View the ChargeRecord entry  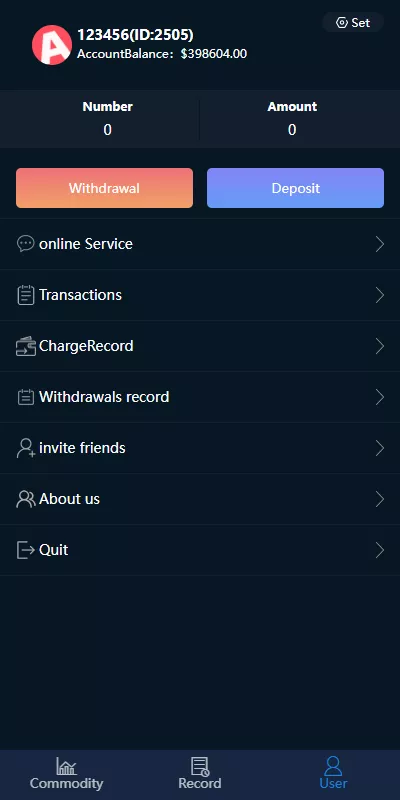[200, 346]
